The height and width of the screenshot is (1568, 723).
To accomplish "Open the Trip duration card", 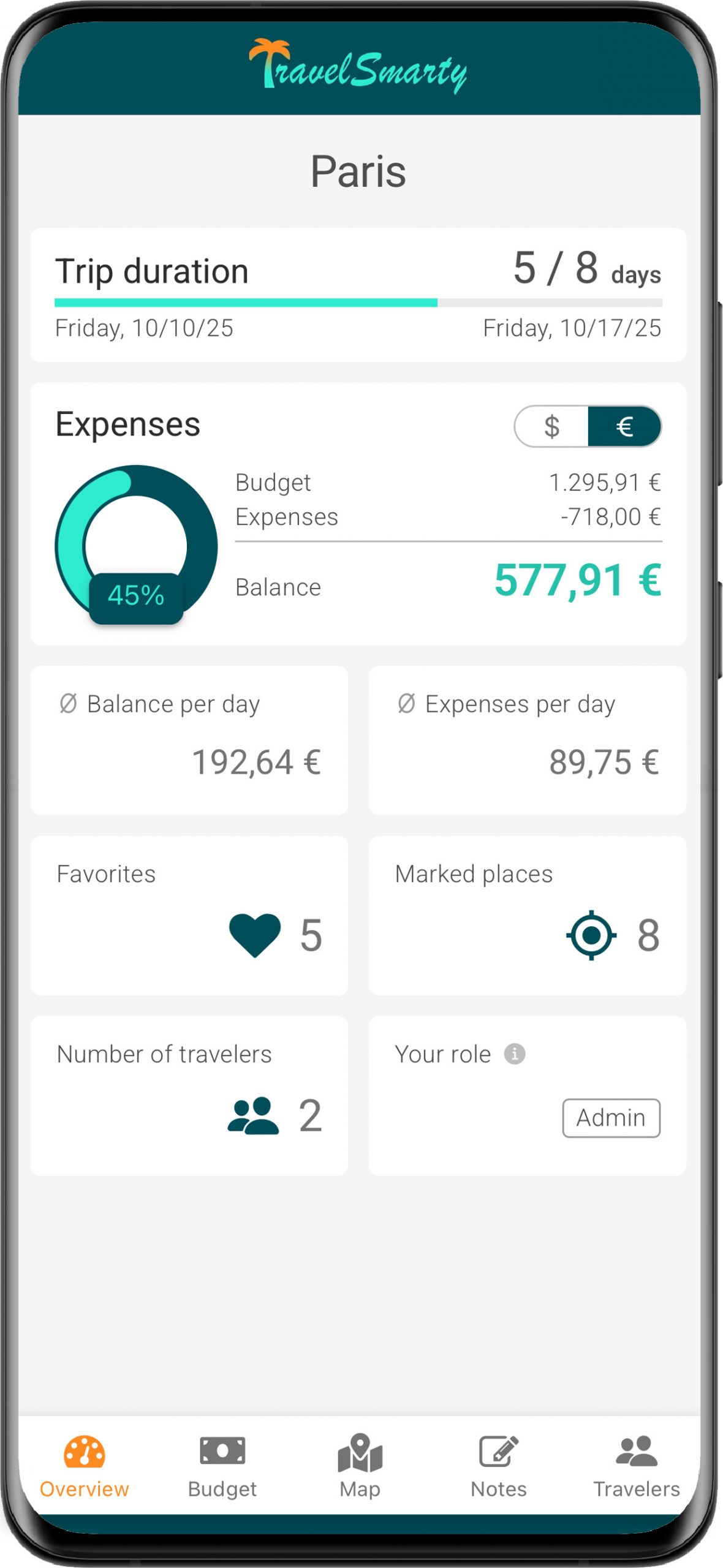I will pyautogui.click(x=358, y=294).
